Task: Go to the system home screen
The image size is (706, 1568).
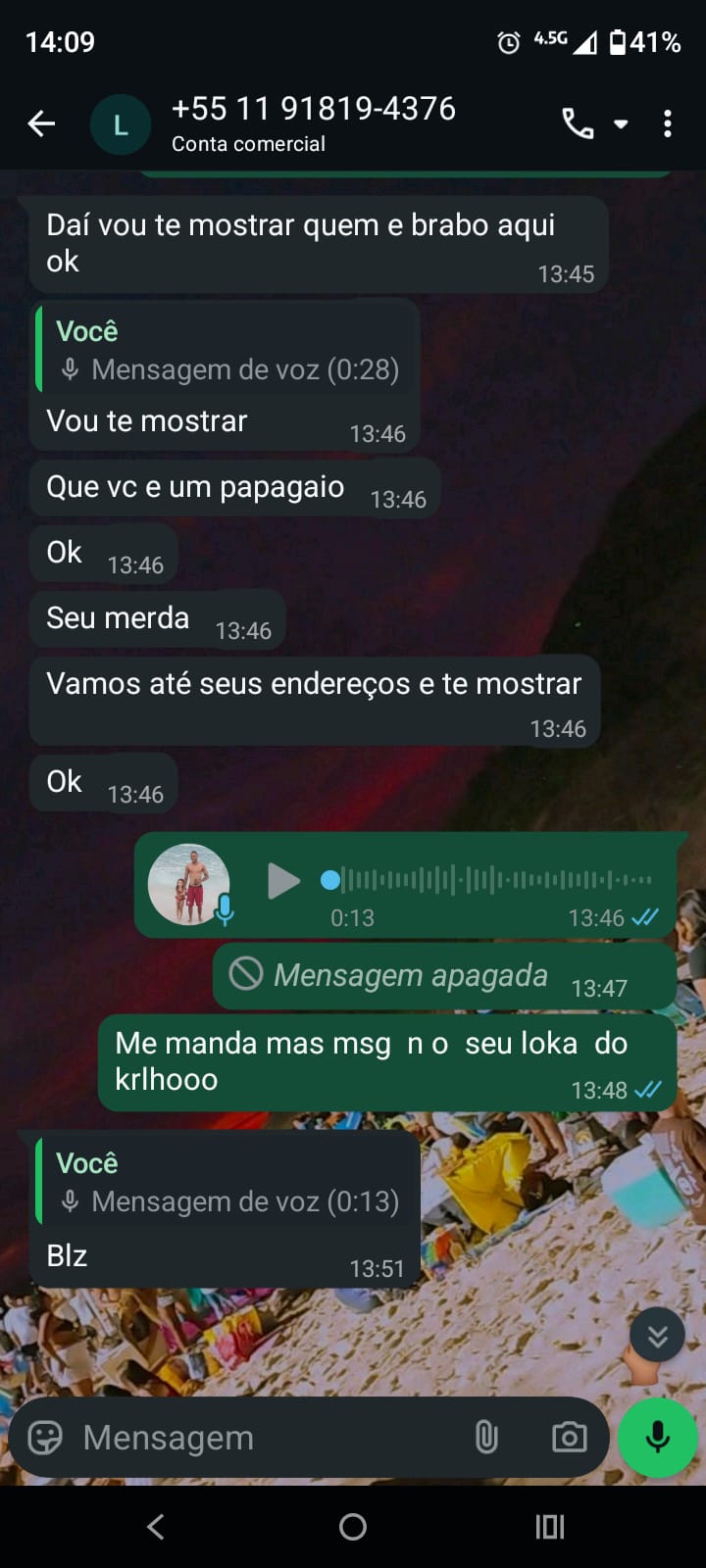Action: pyautogui.click(x=353, y=1526)
